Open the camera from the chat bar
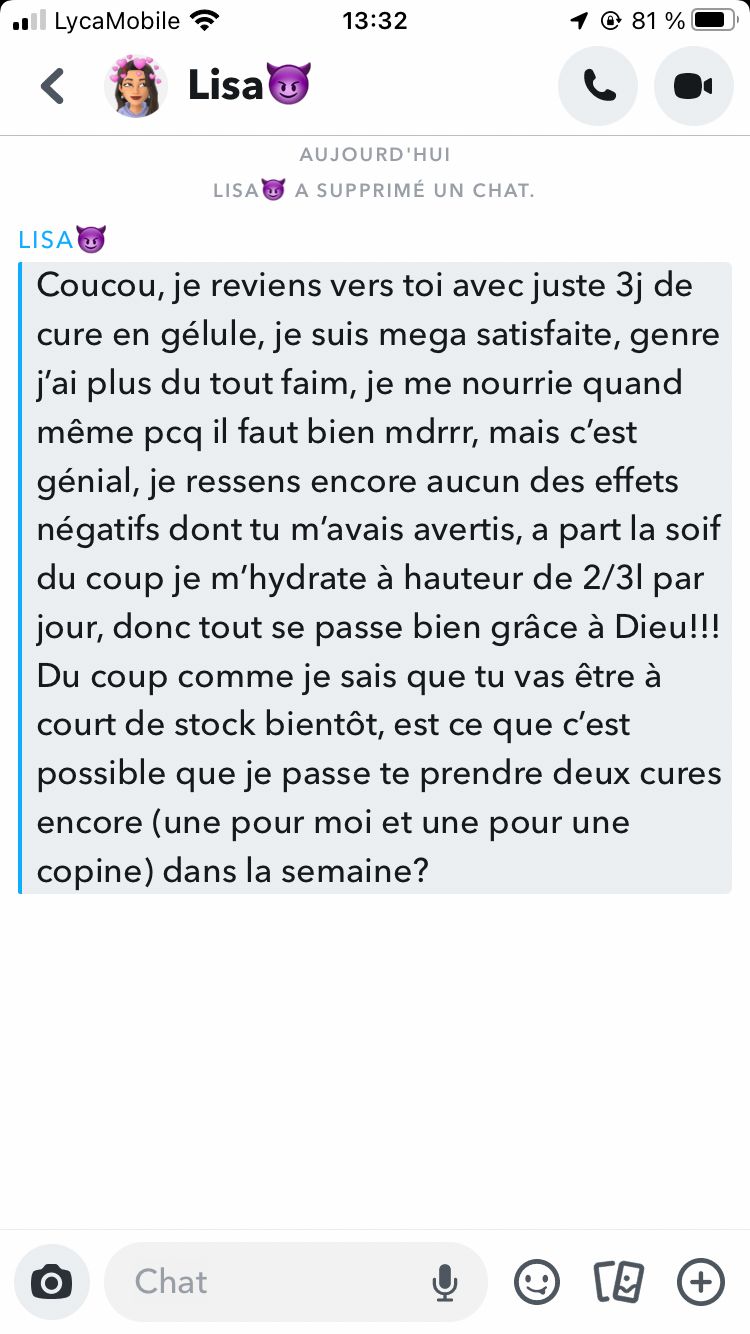Screen dimensions: 750x1334 (x=51, y=1282)
